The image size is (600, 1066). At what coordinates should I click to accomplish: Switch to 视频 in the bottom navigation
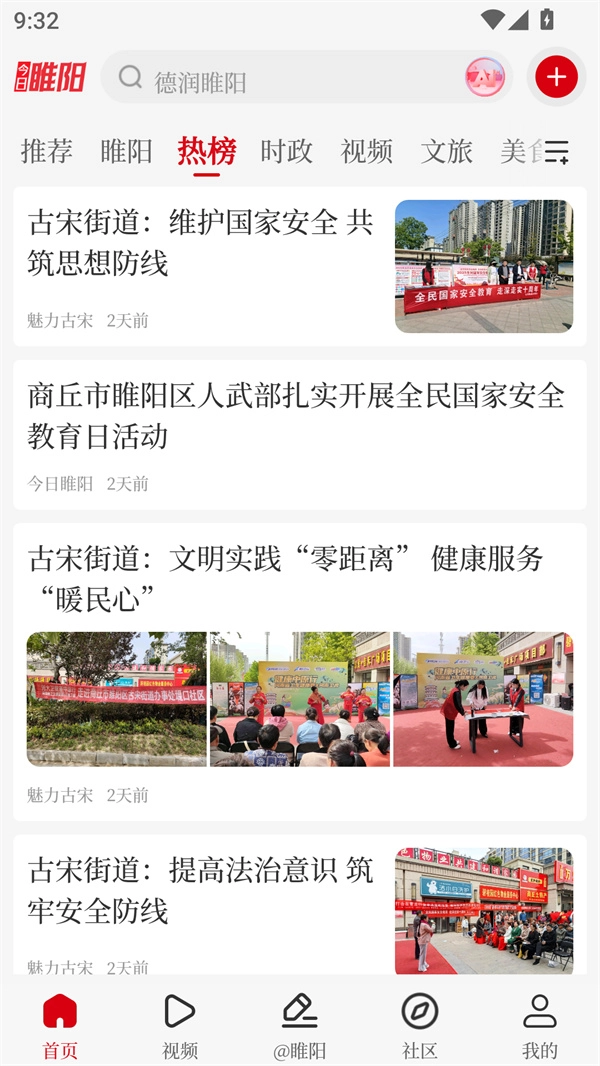[x=180, y=1025]
